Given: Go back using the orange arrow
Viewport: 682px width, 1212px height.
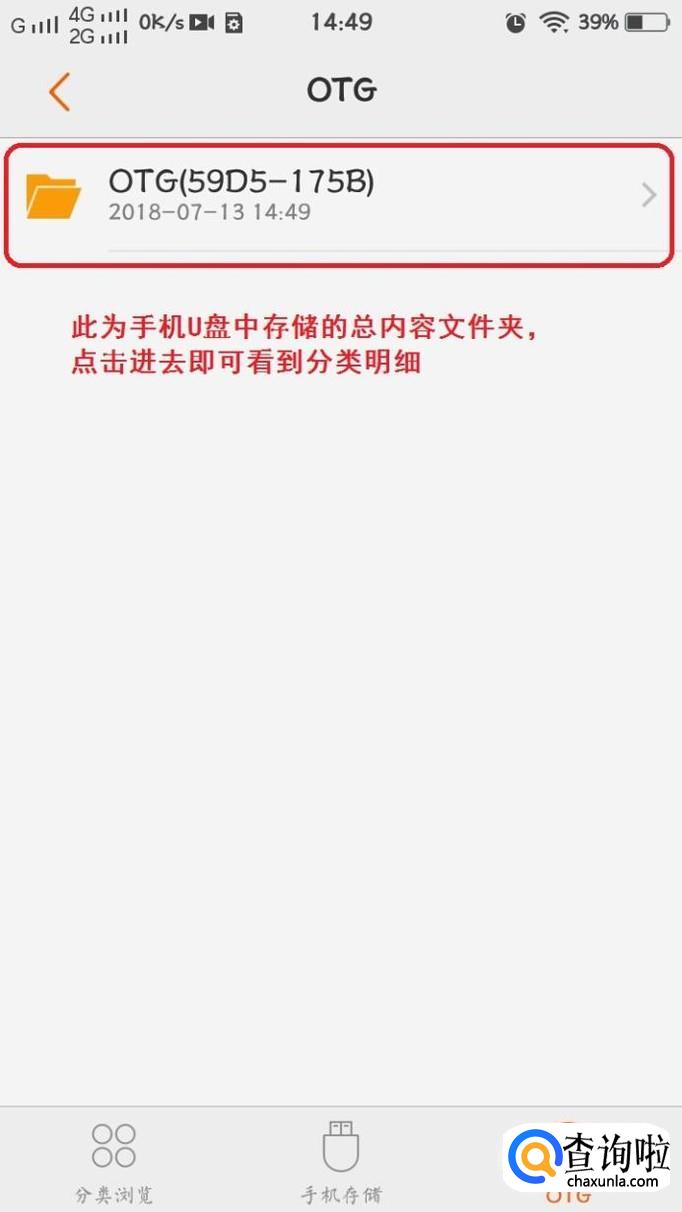Looking at the screenshot, I should pyautogui.click(x=59, y=91).
